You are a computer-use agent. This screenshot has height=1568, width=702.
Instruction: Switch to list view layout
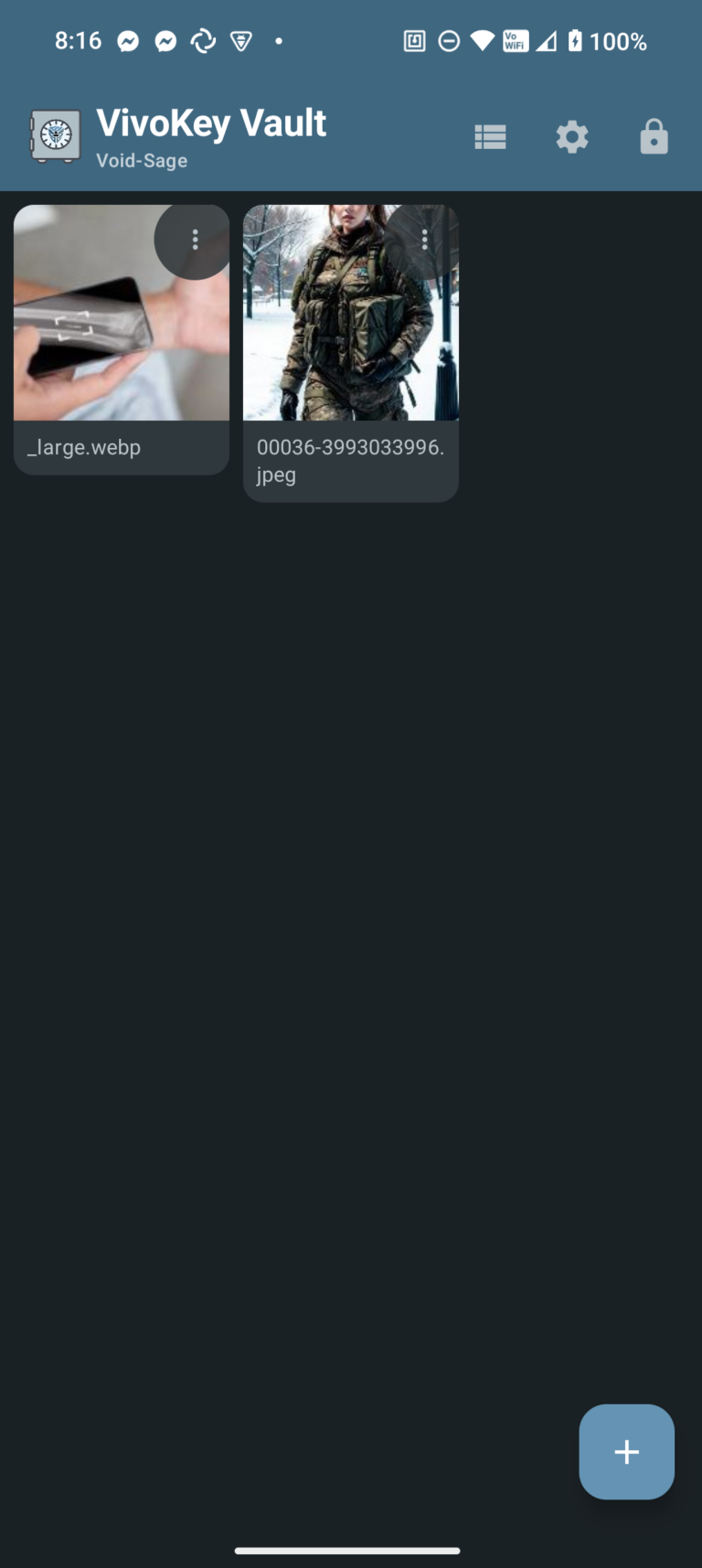click(x=490, y=137)
